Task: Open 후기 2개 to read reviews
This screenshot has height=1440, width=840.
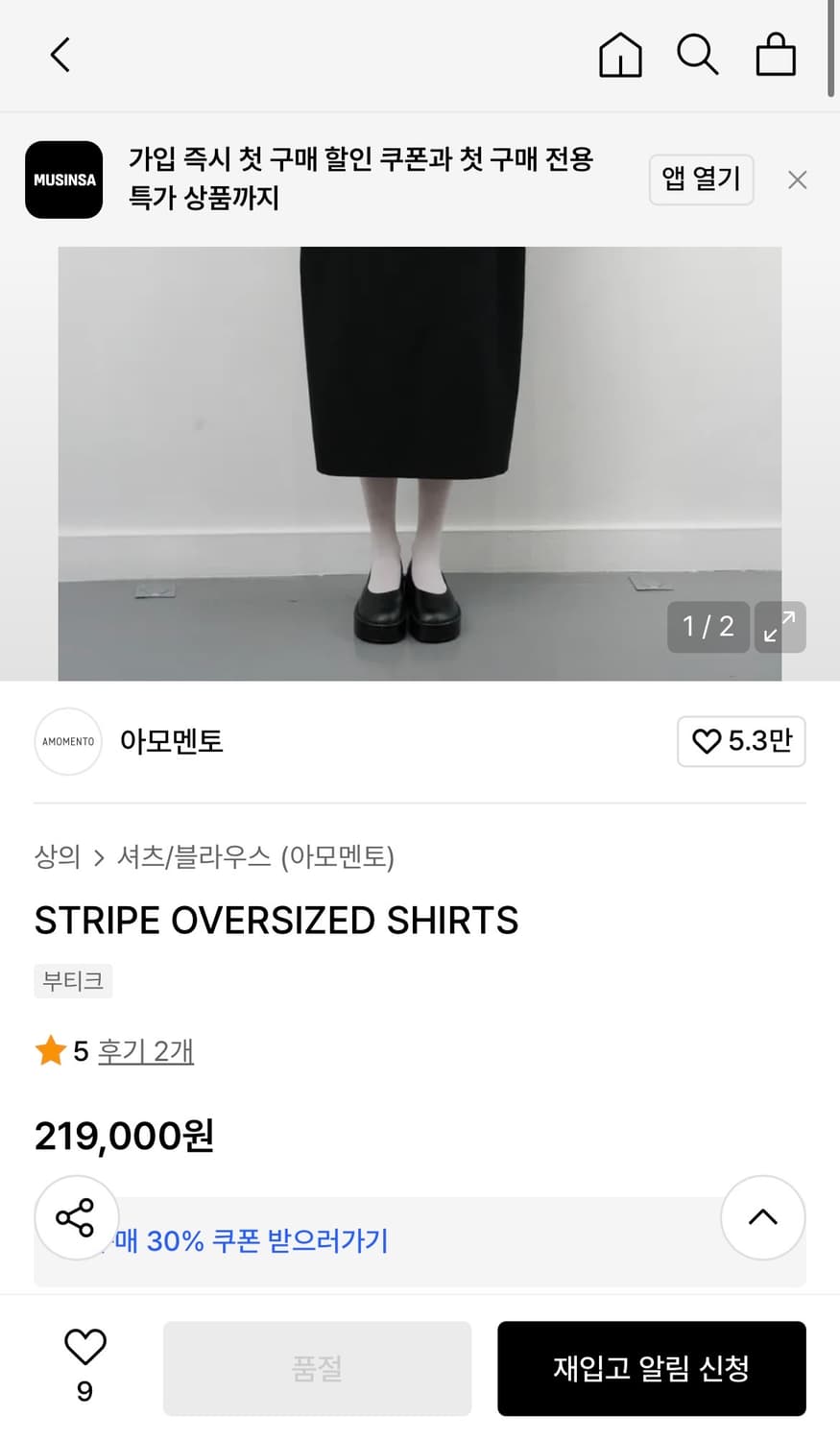Action: [145, 1051]
